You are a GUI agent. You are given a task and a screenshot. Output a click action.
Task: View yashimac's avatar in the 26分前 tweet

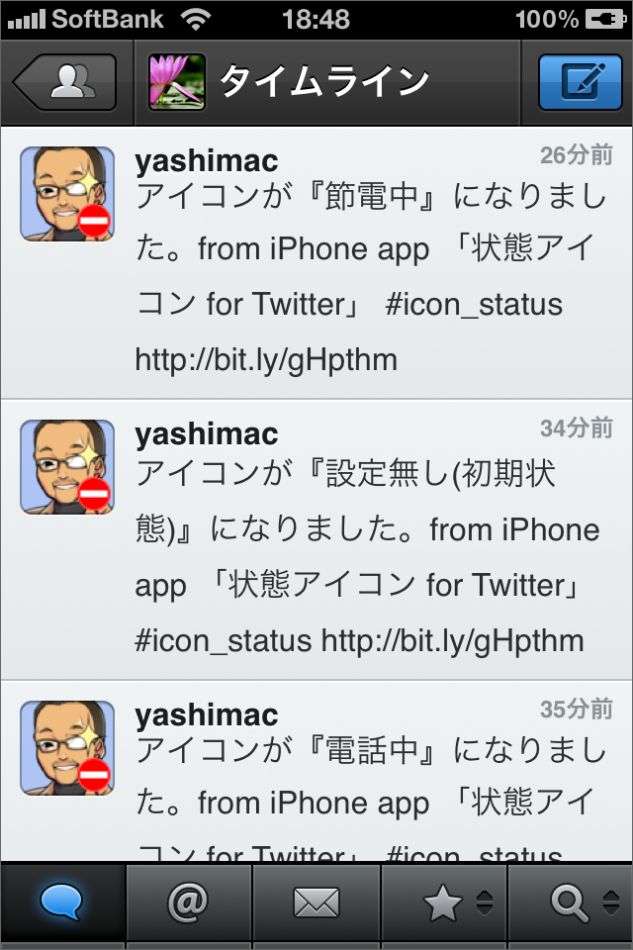point(67,194)
